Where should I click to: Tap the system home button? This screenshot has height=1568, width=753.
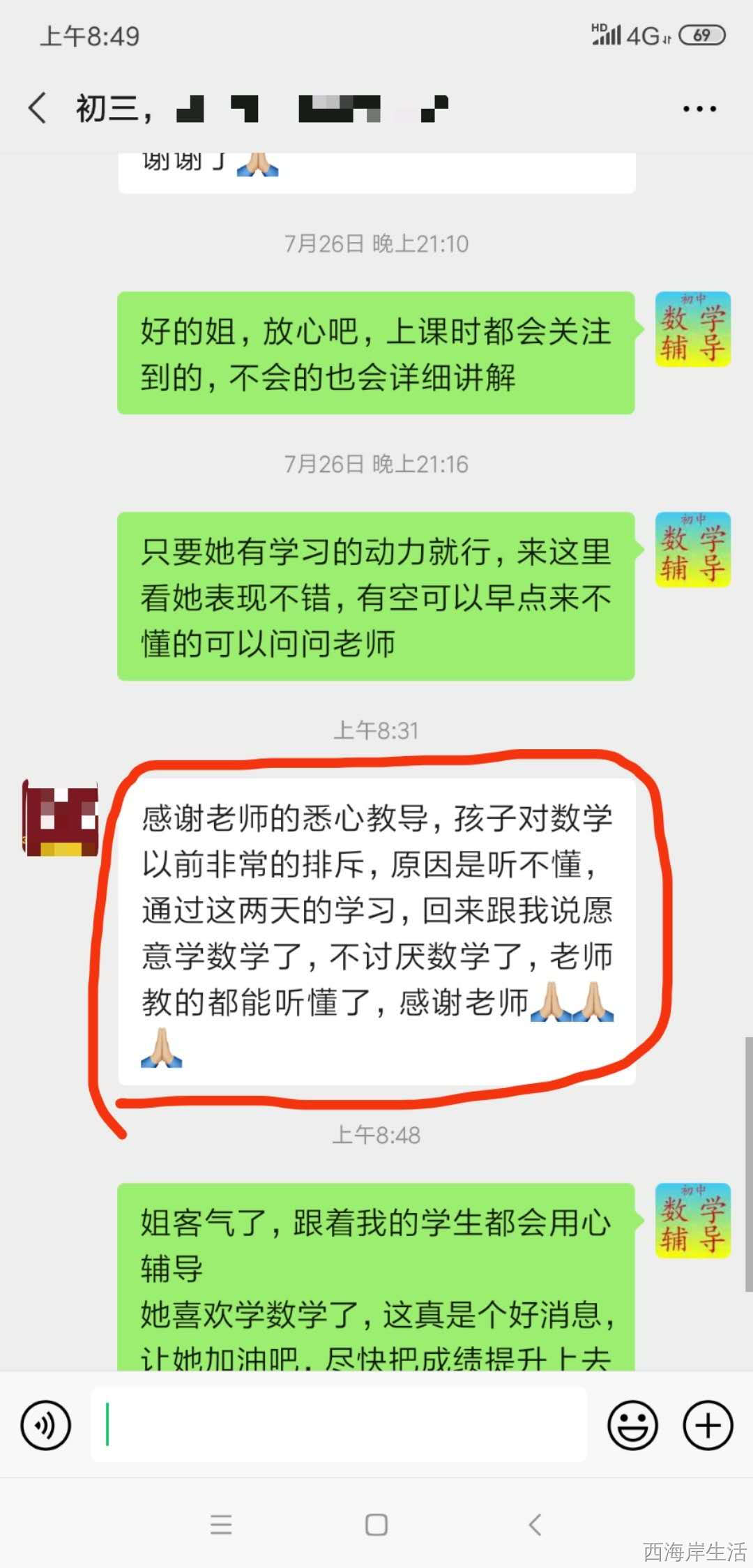point(376,1525)
